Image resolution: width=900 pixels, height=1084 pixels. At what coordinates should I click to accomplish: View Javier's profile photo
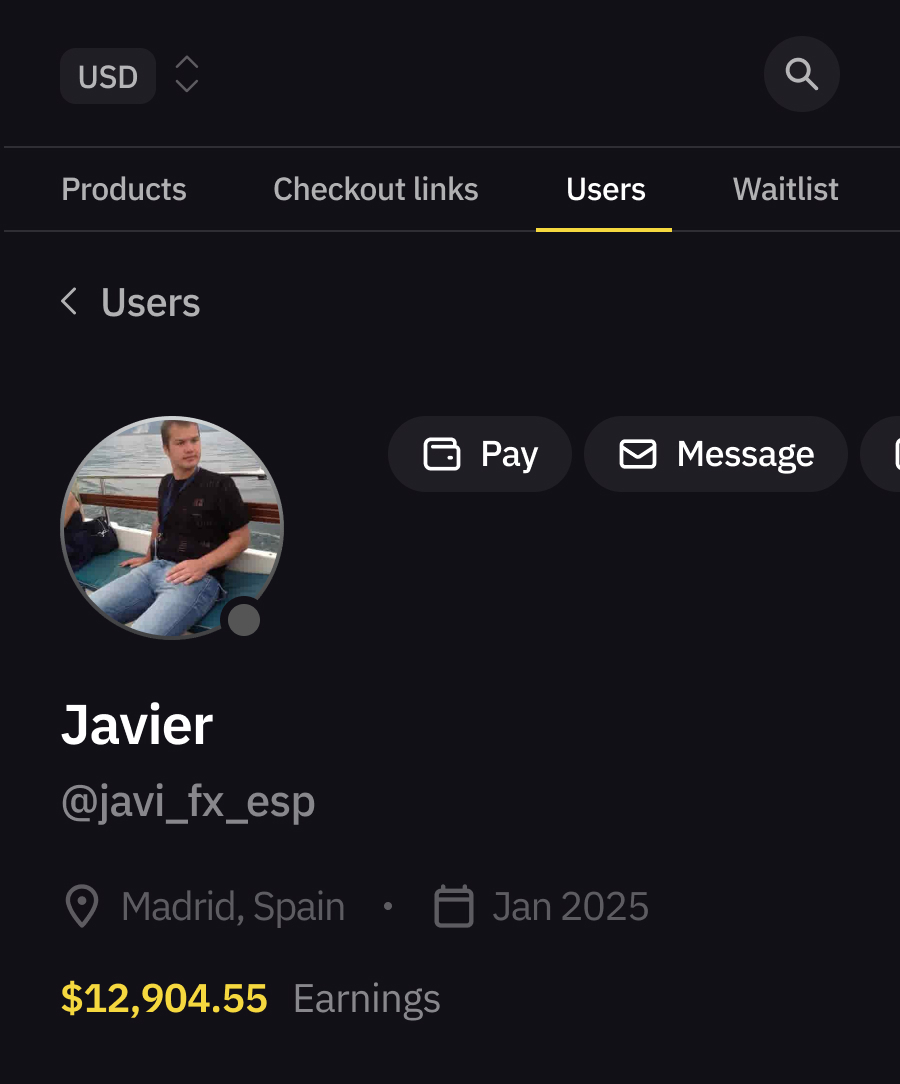click(x=172, y=527)
